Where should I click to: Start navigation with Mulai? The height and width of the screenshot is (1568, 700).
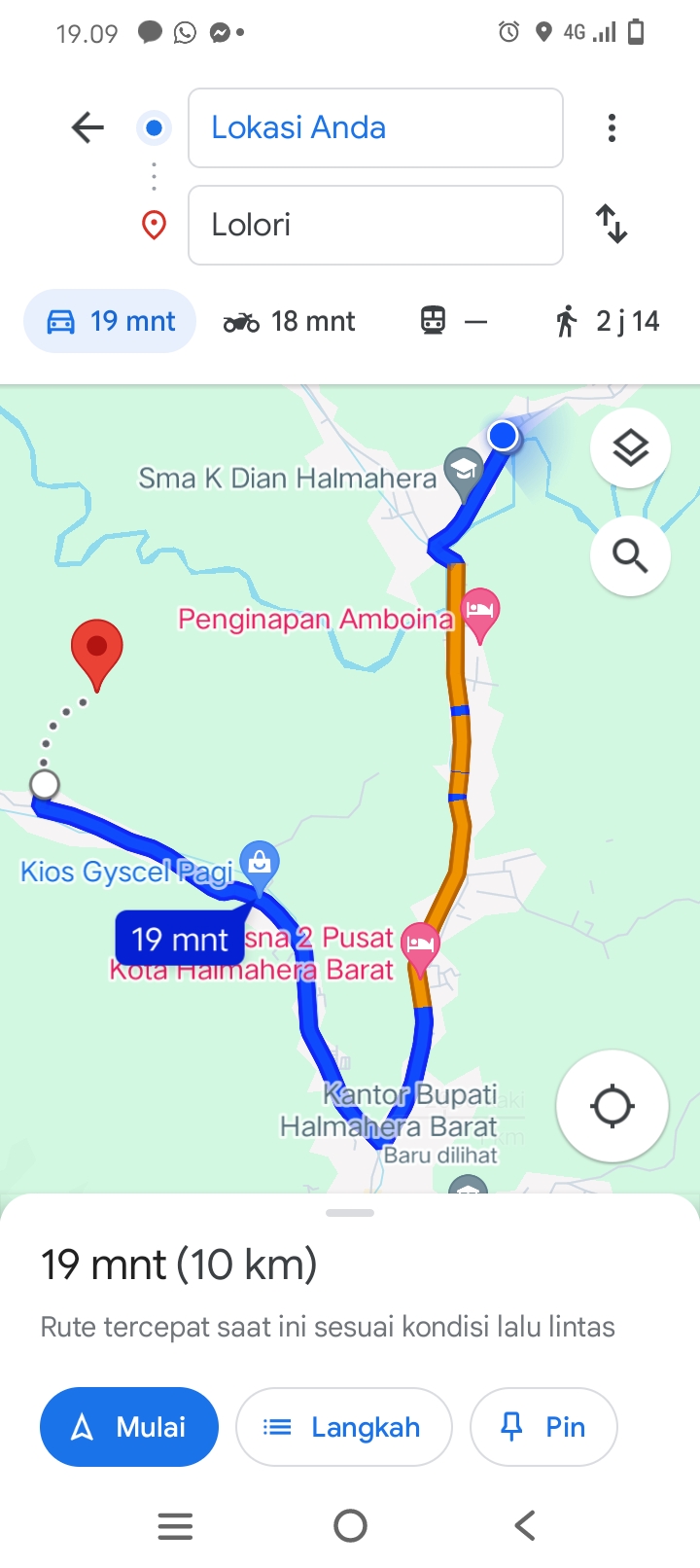pyautogui.click(x=129, y=1427)
